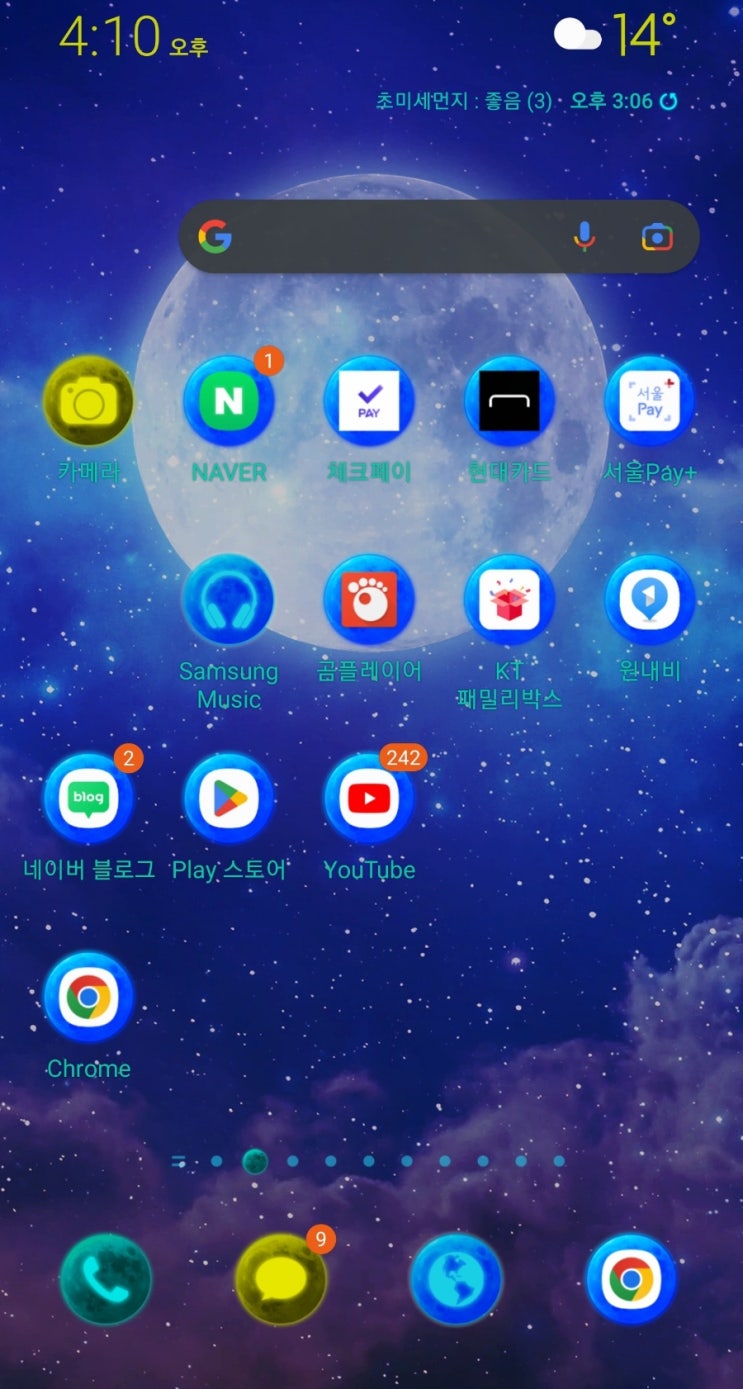Open the Camera (카메라) app
The width and height of the screenshot is (743, 1389).
88,400
